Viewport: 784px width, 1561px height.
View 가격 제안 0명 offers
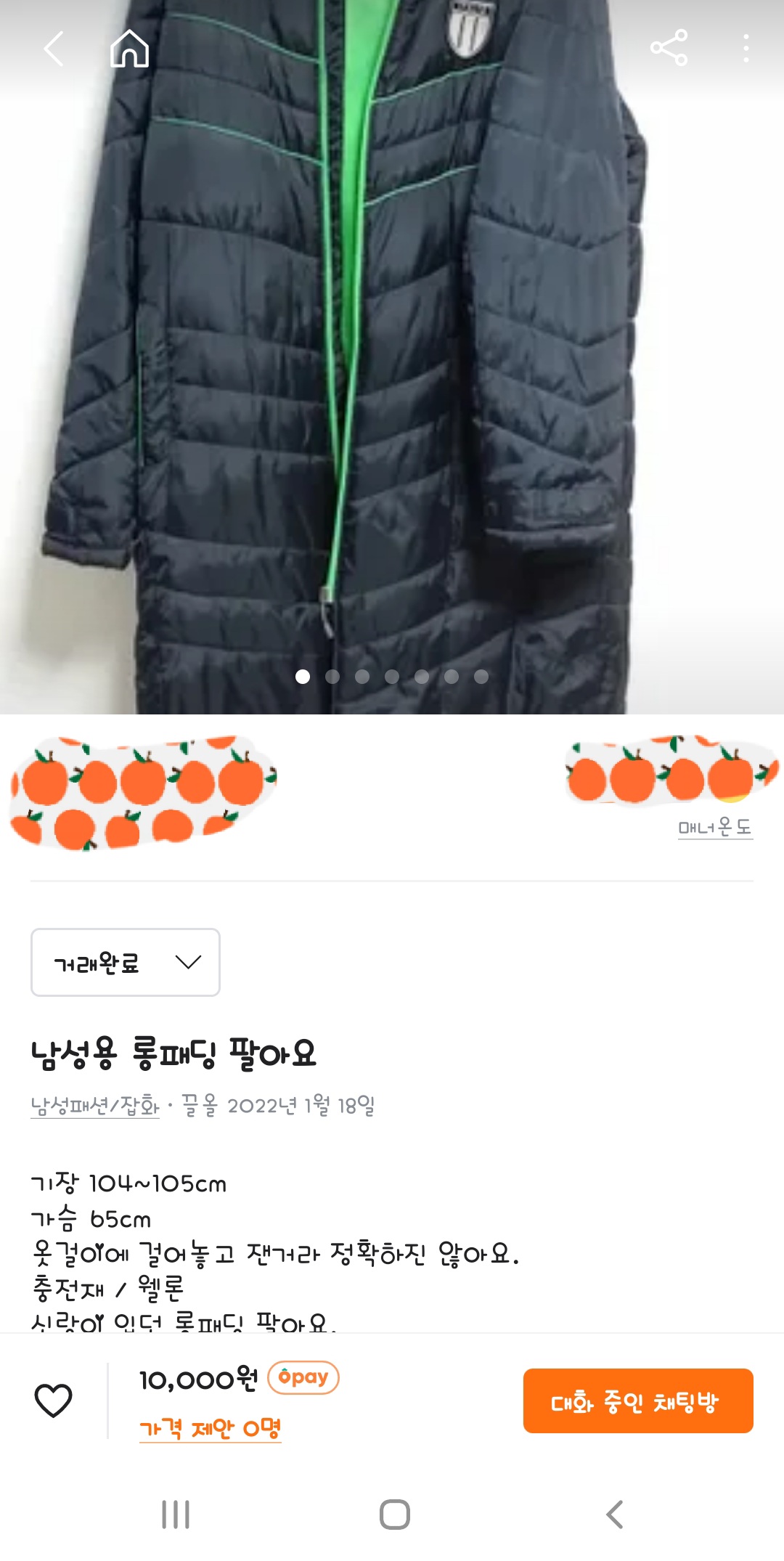[x=210, y=1429]
